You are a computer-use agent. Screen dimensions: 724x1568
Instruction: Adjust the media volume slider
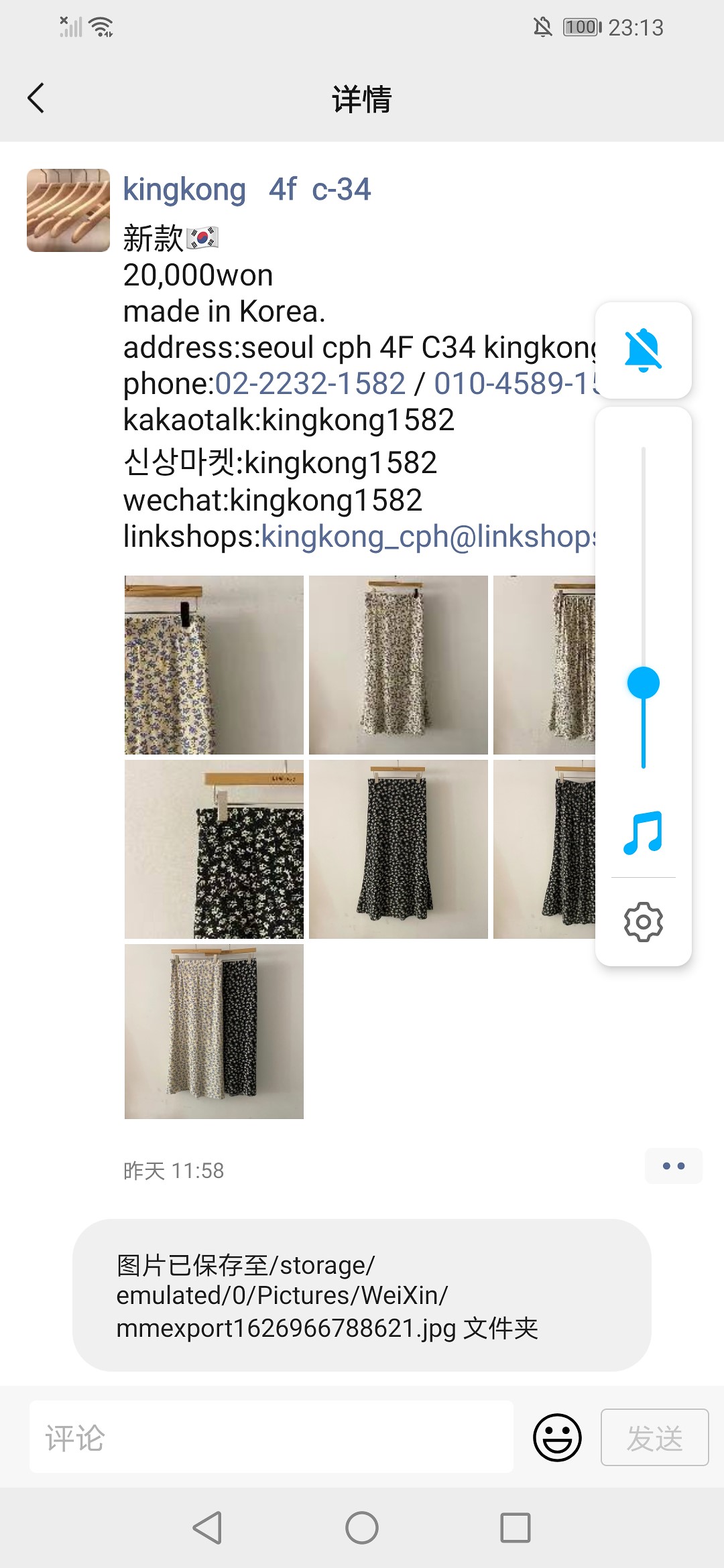pos(643,683)
